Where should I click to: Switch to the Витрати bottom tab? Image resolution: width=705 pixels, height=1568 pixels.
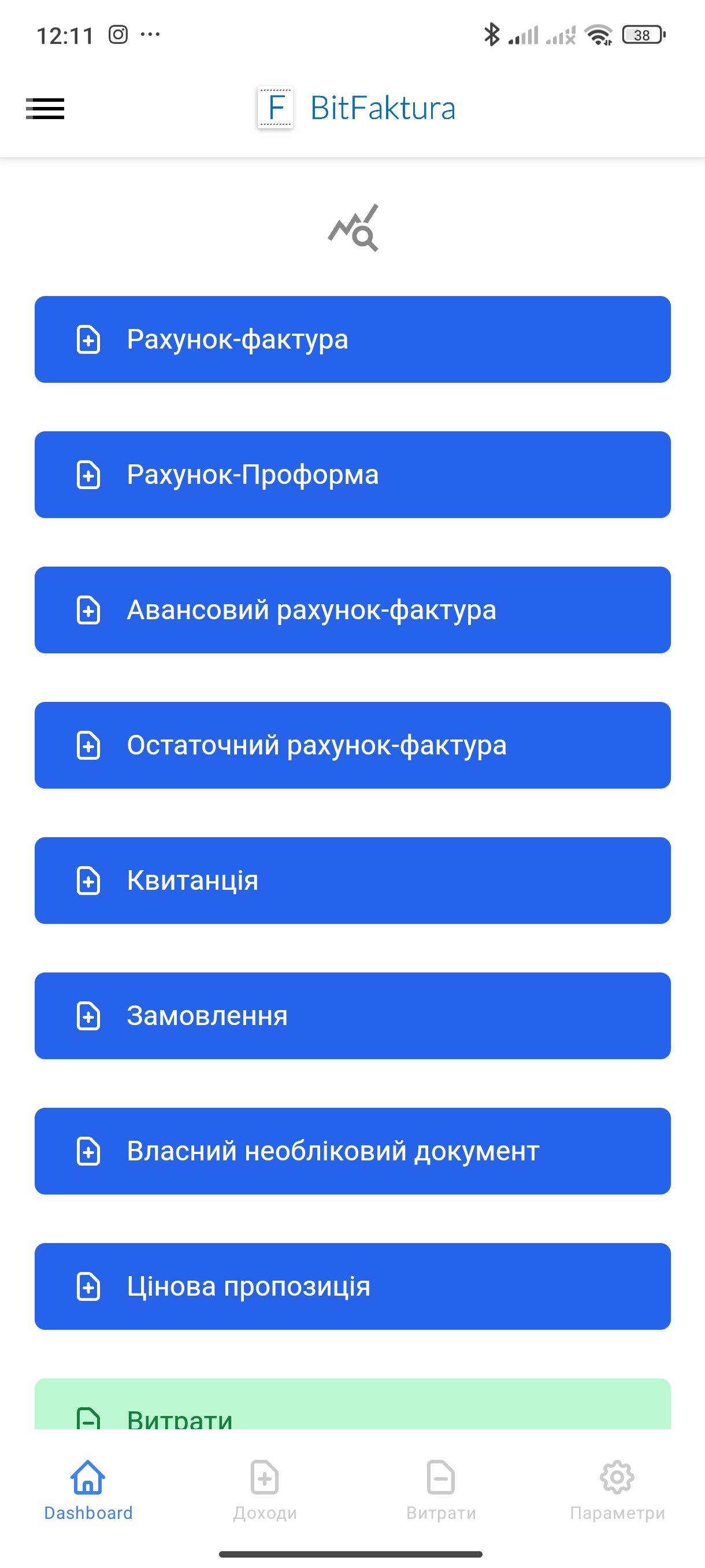point(441,1489)
